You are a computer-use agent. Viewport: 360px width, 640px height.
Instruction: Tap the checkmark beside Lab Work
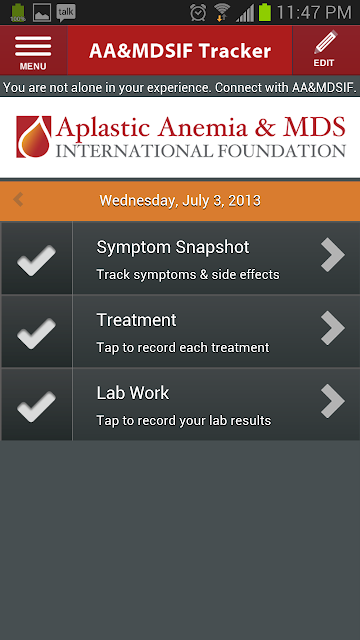[x=36, y=405]
